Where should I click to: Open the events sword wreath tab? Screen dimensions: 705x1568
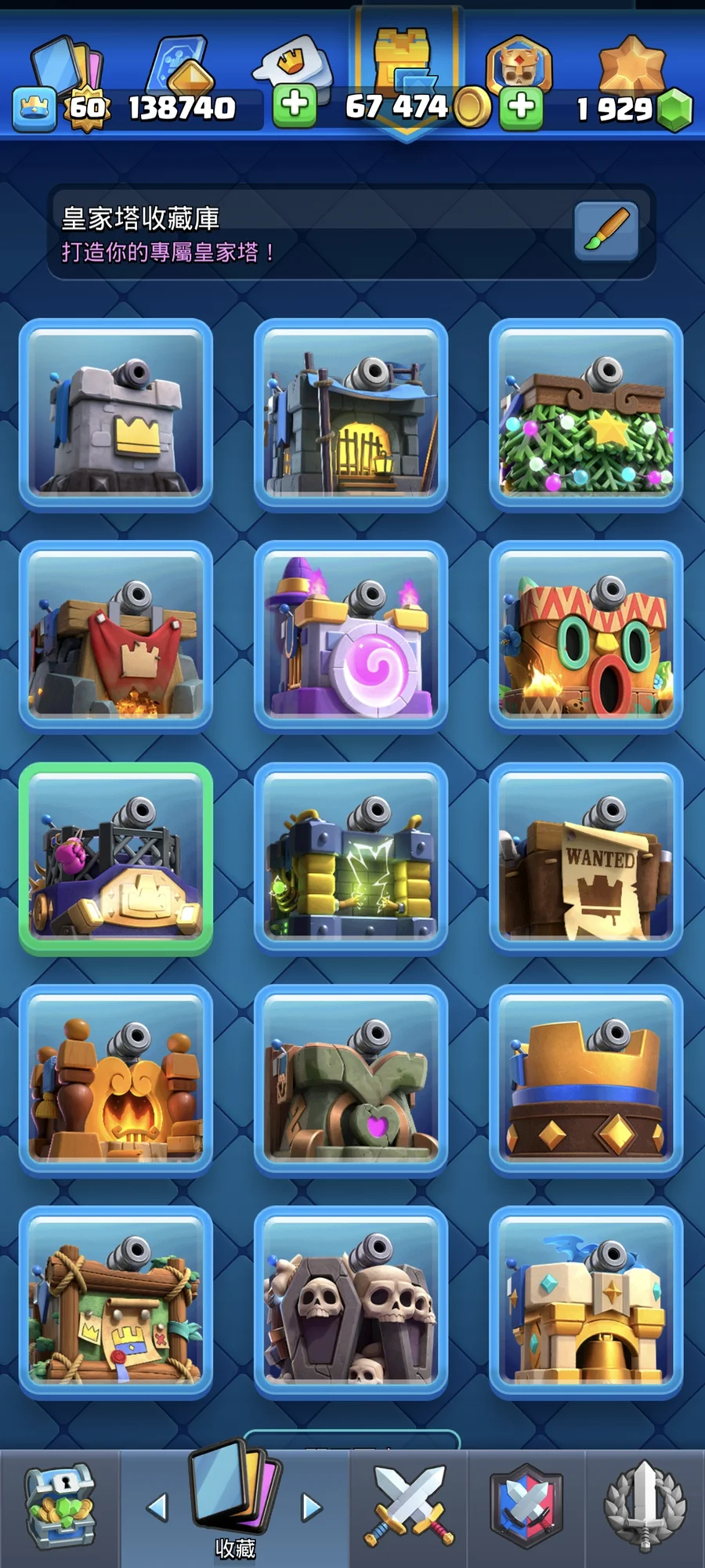[644, 1508]
